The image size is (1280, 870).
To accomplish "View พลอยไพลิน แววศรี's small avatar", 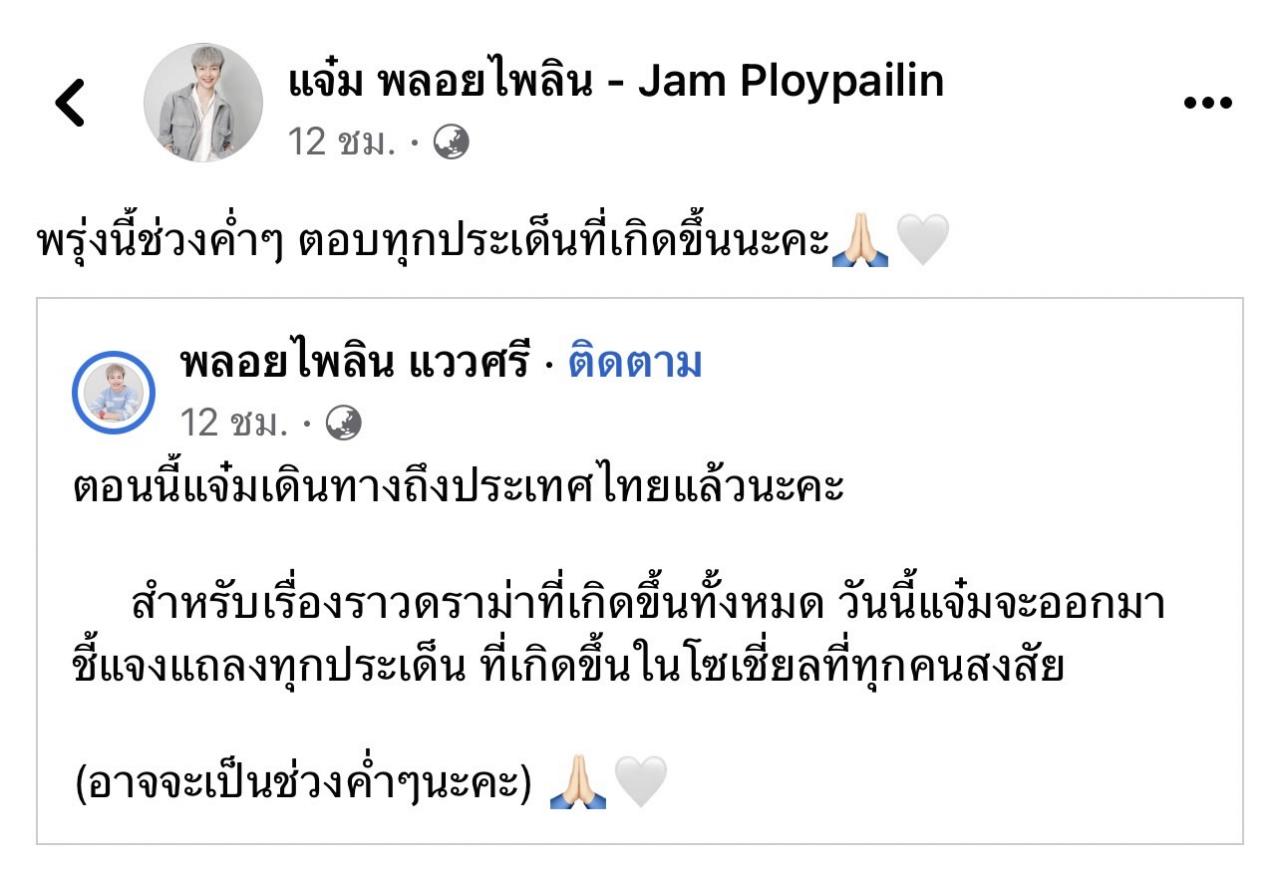I will (x=114, y=391).
